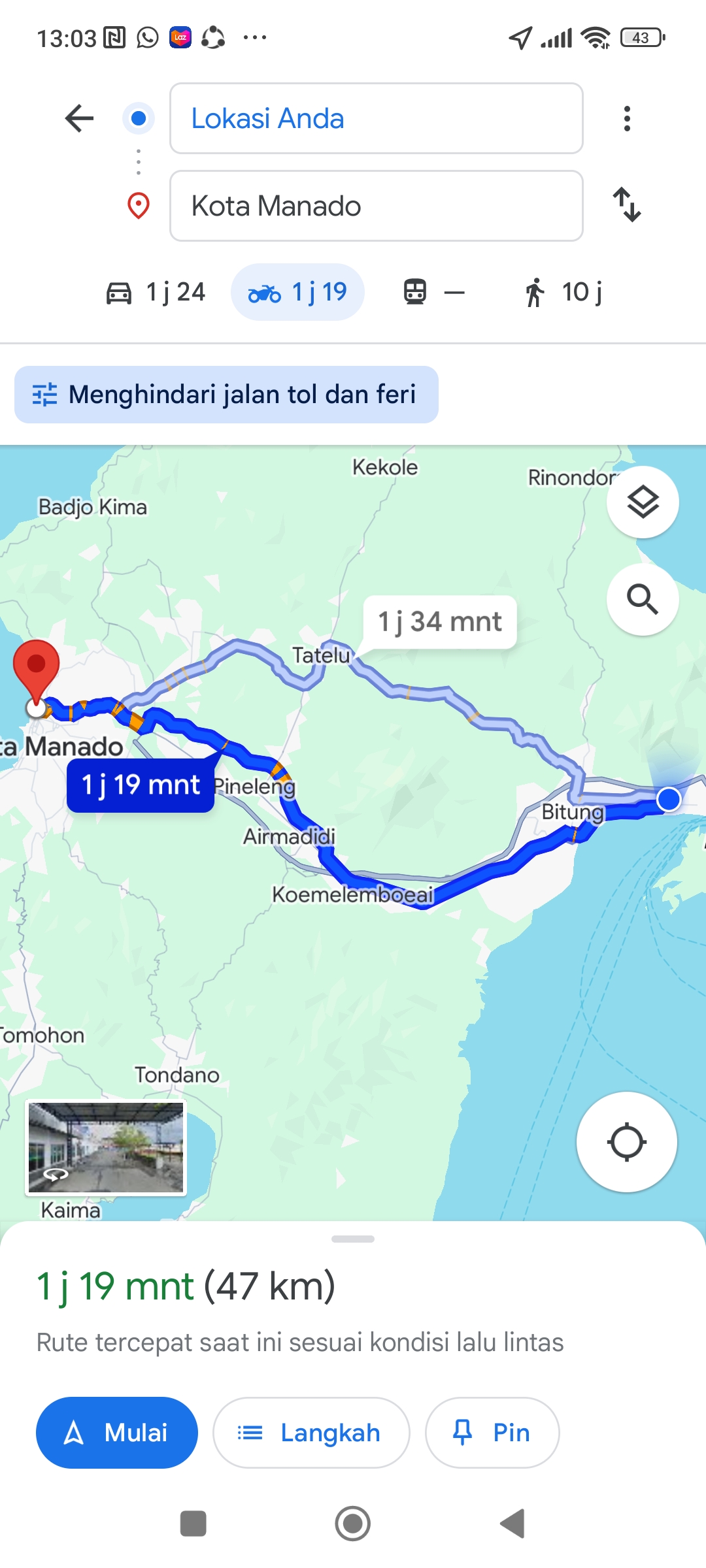
Task: Tap the system home button
Action: [353, 1524]
